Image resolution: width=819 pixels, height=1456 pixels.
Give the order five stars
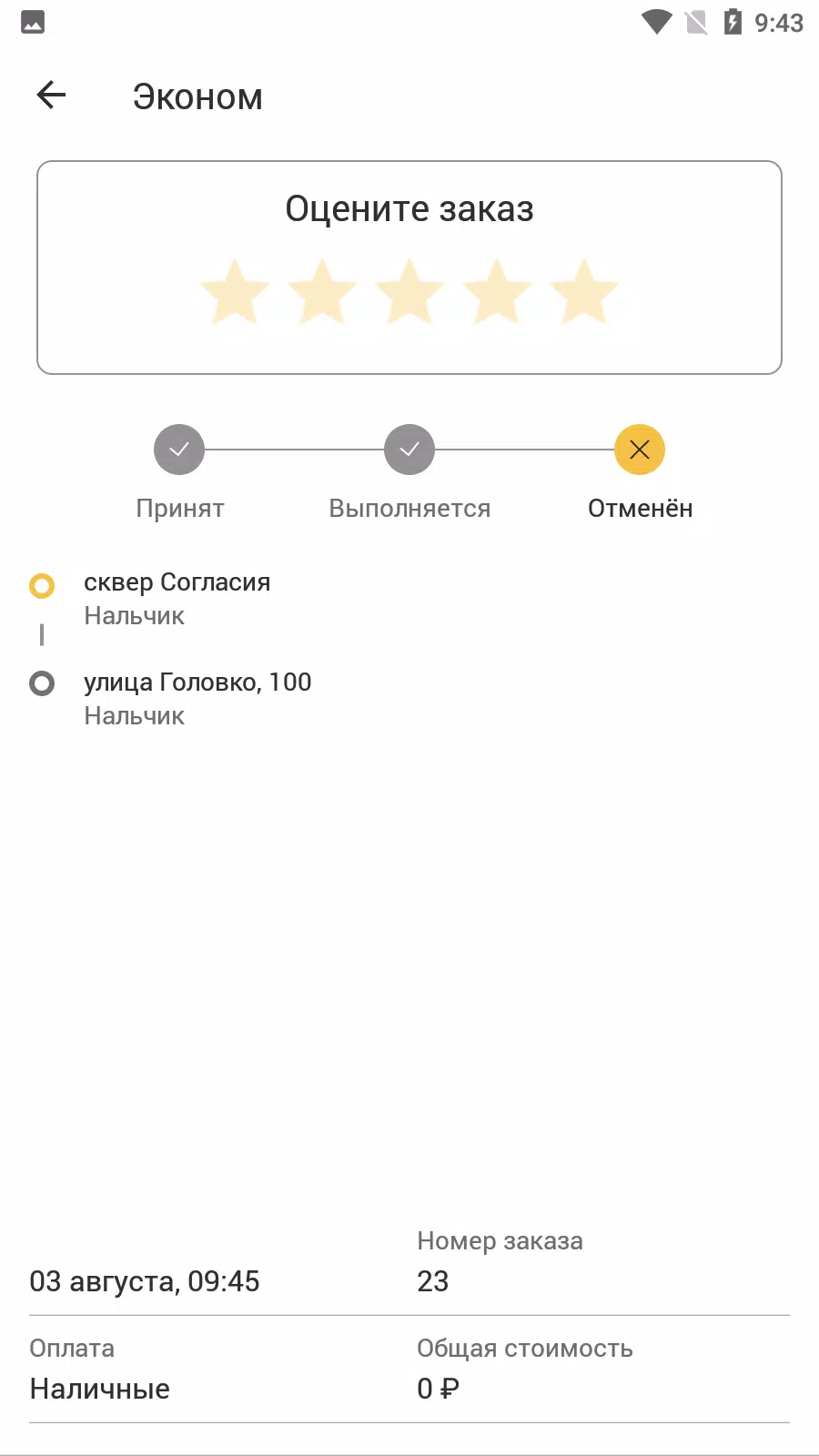(584, 293)
